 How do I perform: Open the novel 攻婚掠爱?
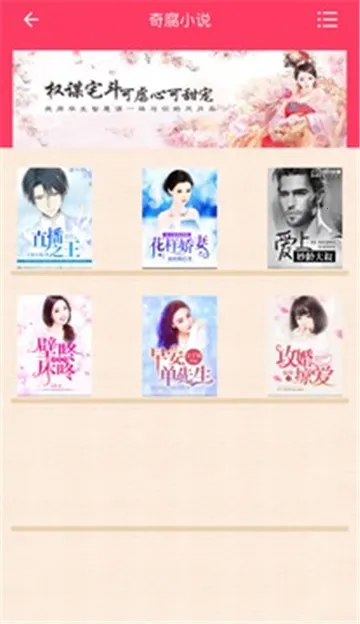pyautogui.click(x=305, y=345)
